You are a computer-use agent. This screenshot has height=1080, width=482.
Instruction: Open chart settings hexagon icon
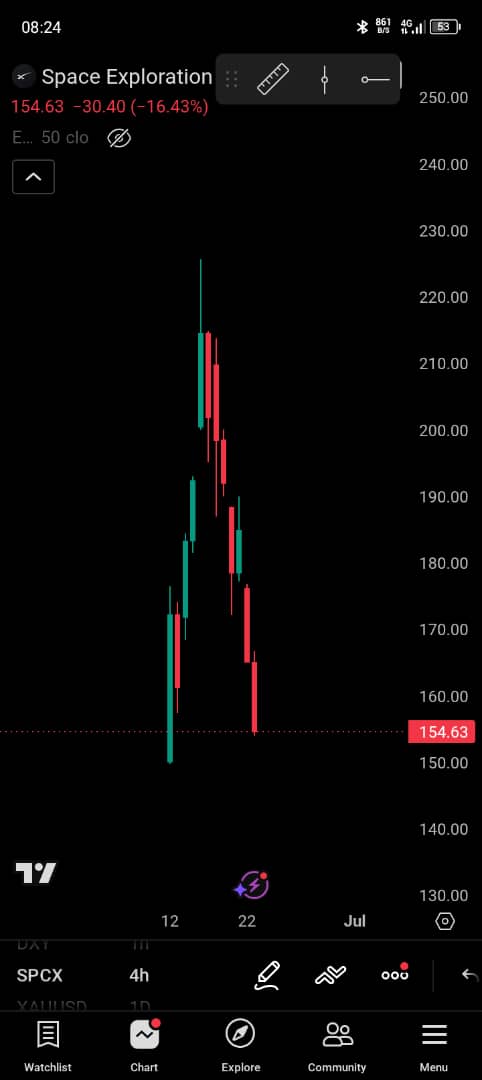pyautogui.click(x=446, y=922)
